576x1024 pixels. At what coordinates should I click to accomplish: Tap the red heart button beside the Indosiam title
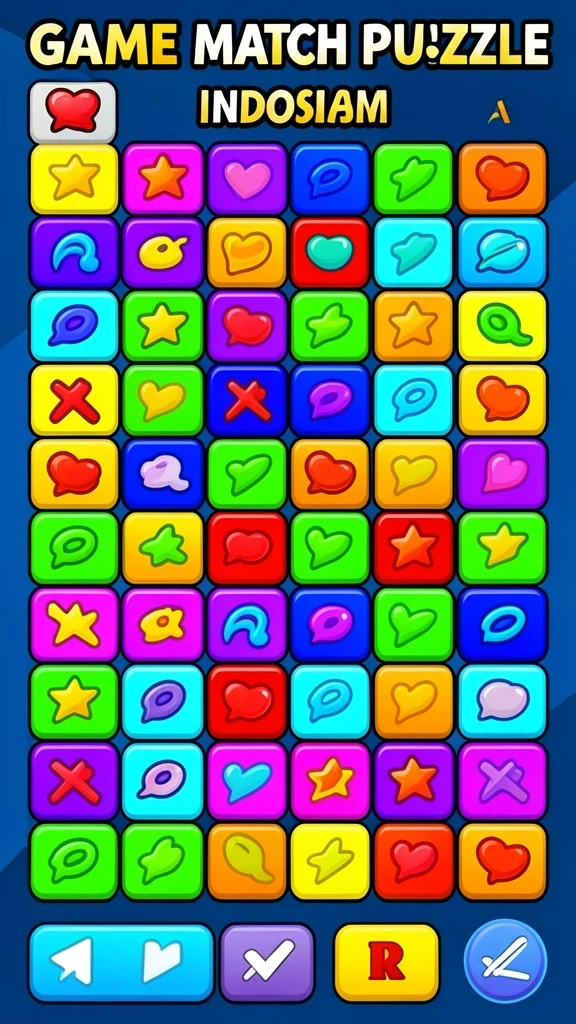coord(72,112)
